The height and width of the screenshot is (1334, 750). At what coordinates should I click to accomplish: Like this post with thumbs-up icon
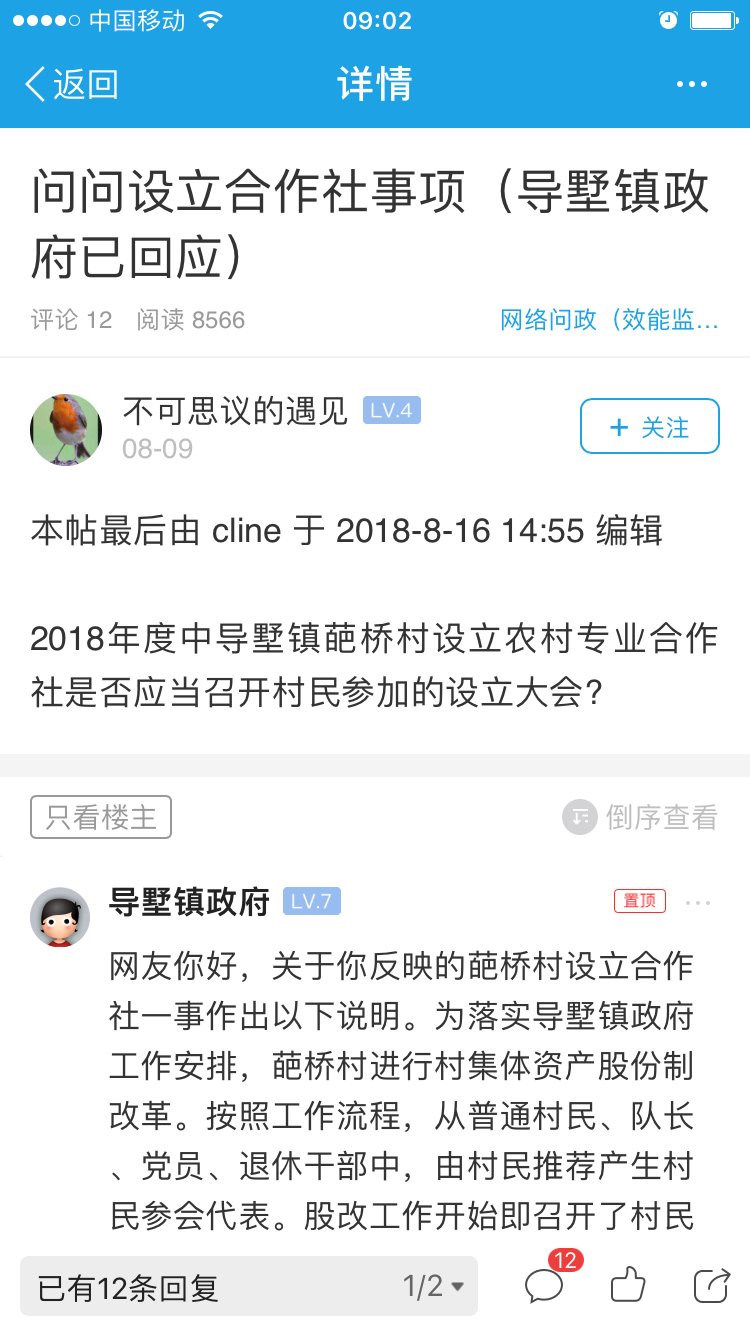click(628, 1284)
